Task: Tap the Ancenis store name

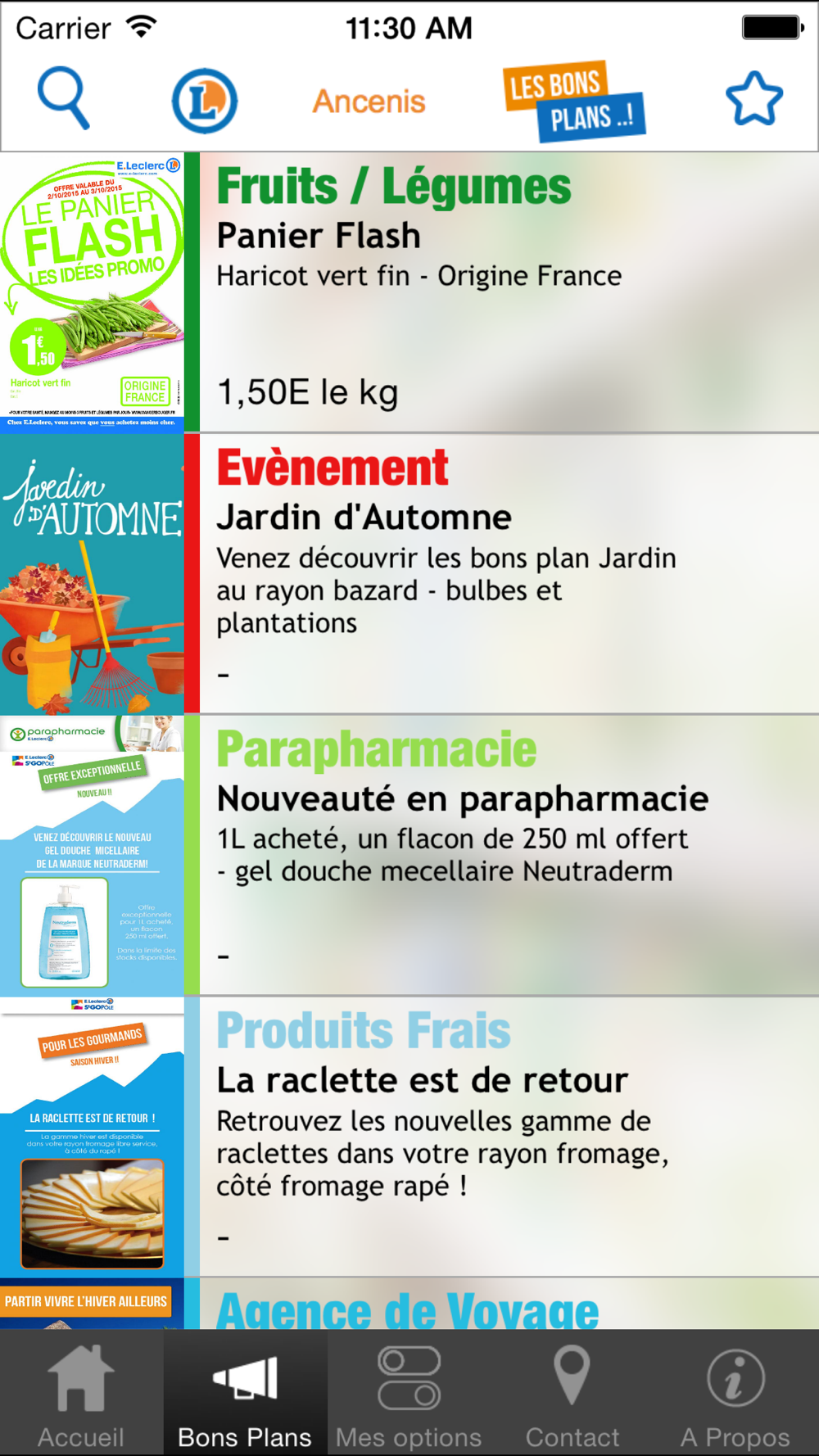Action: coord(369,102)
